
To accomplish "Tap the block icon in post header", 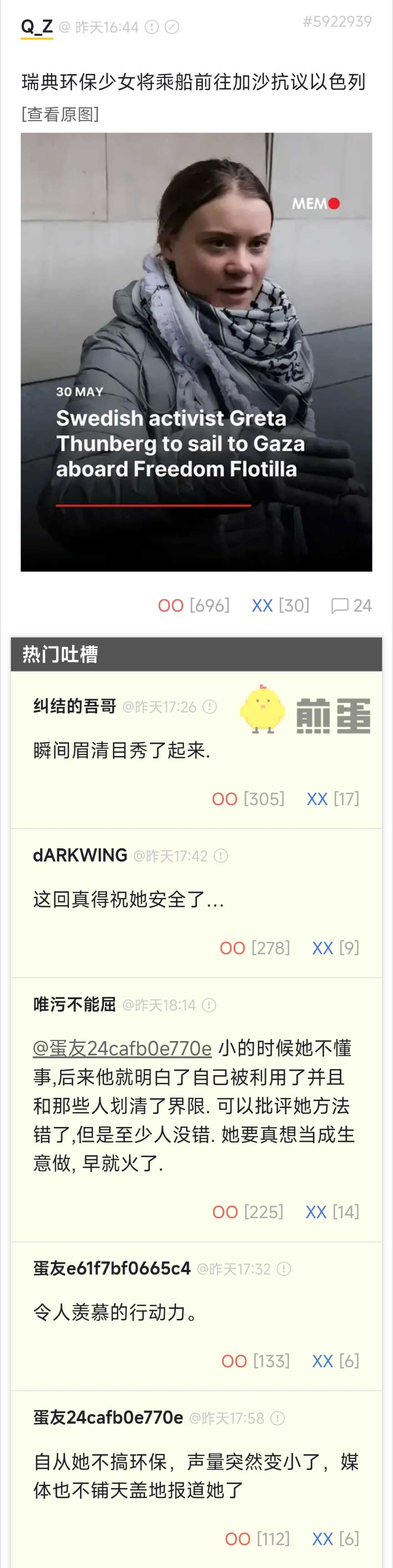I will pyautogui.click(x=172, y=27).
